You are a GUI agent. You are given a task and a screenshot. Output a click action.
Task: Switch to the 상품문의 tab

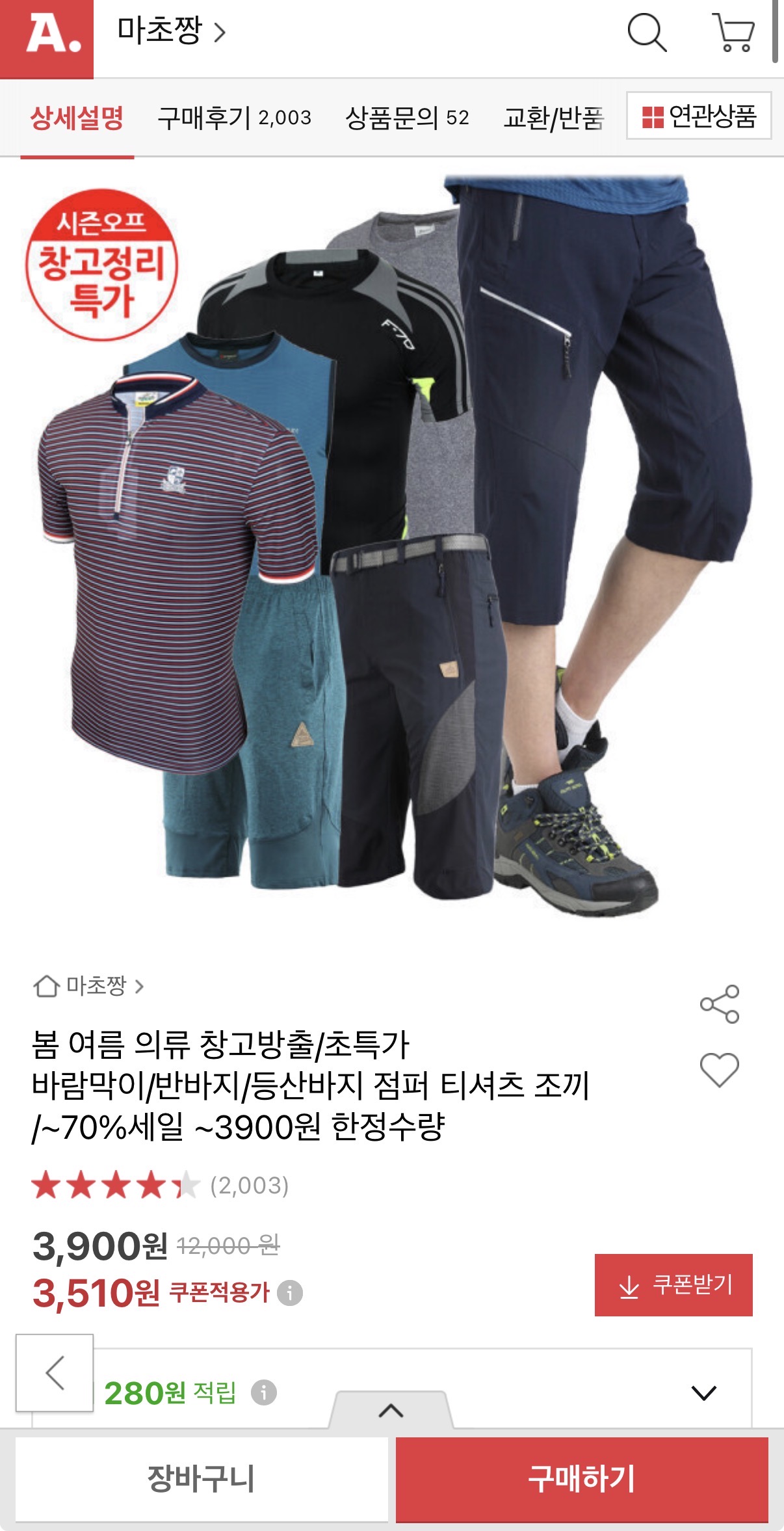407,118
